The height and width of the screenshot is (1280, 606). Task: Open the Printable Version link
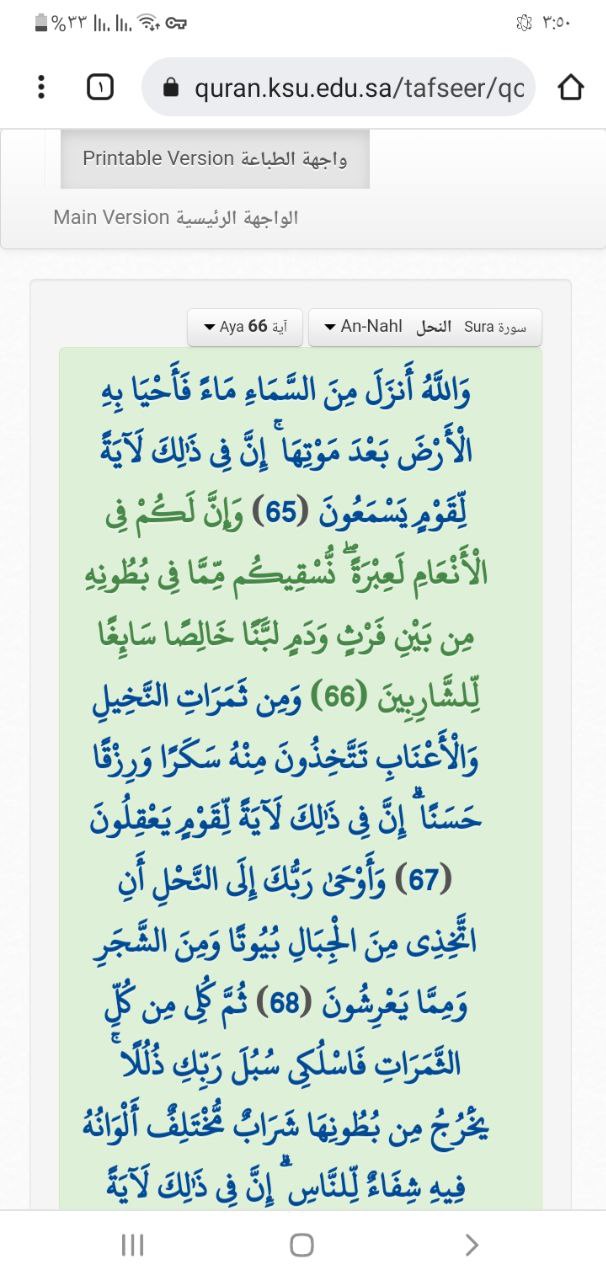215,159
